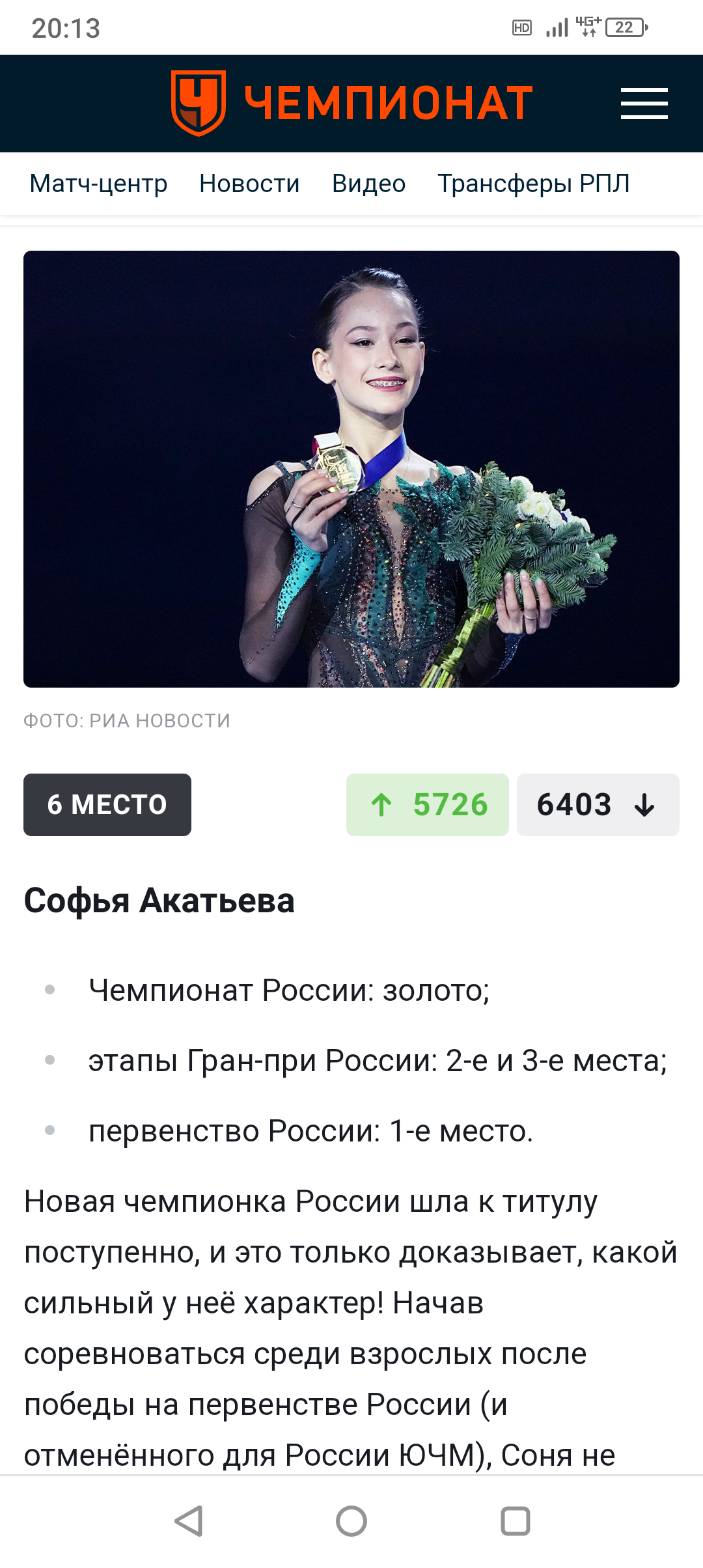Screen dimensions: 703x1568
Task: Open the hamburger menu
Action: [x=644, y=104]
